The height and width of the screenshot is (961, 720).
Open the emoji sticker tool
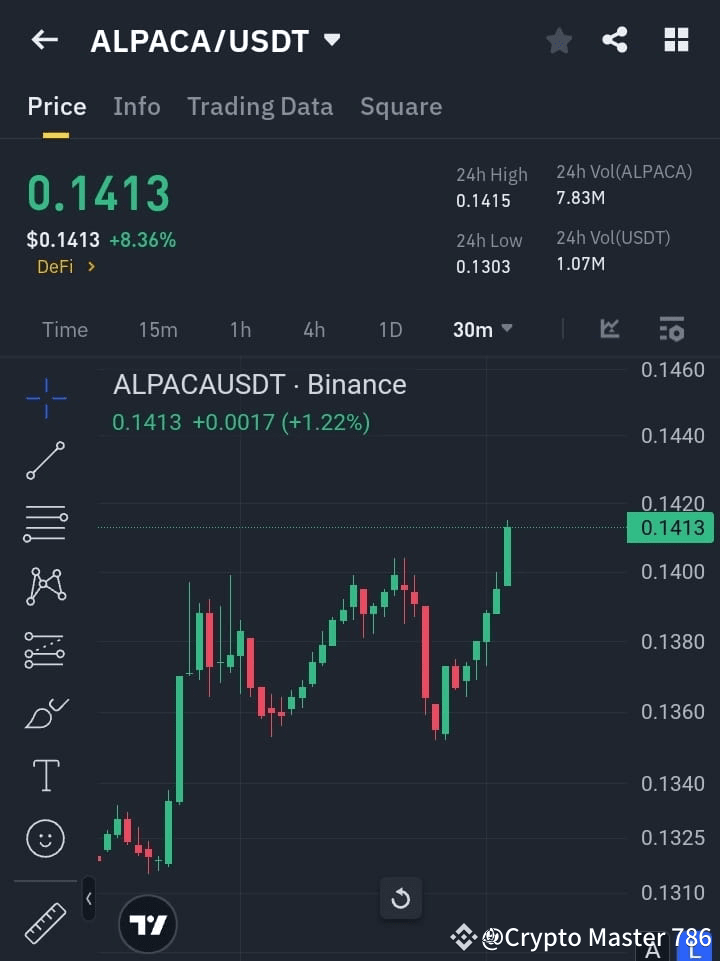(45, 838)
